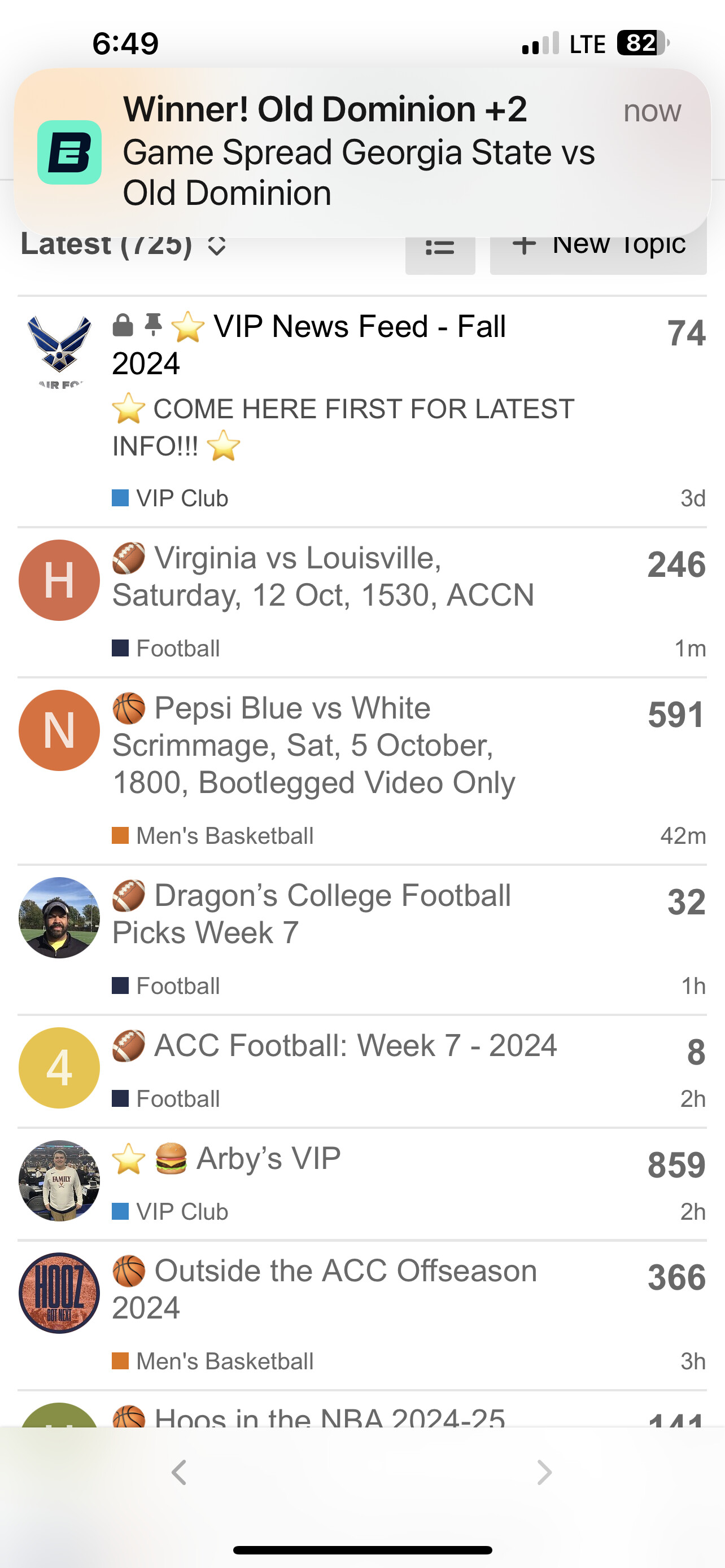Go back with the browser back arrow
The image size is (725, 1568).
click(x=179, y=1473)
